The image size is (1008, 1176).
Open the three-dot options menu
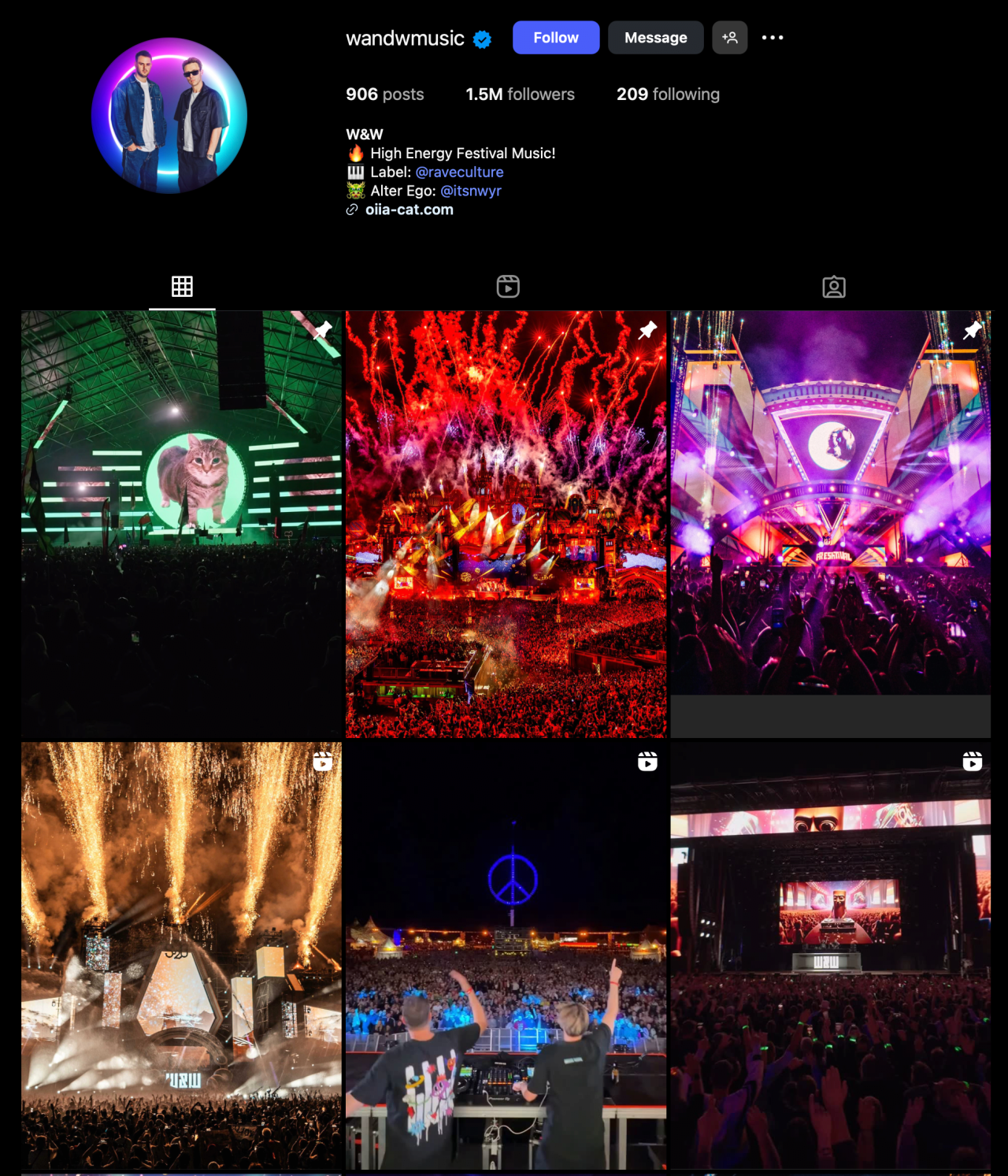pyautogui.click(x=772, y=38)
